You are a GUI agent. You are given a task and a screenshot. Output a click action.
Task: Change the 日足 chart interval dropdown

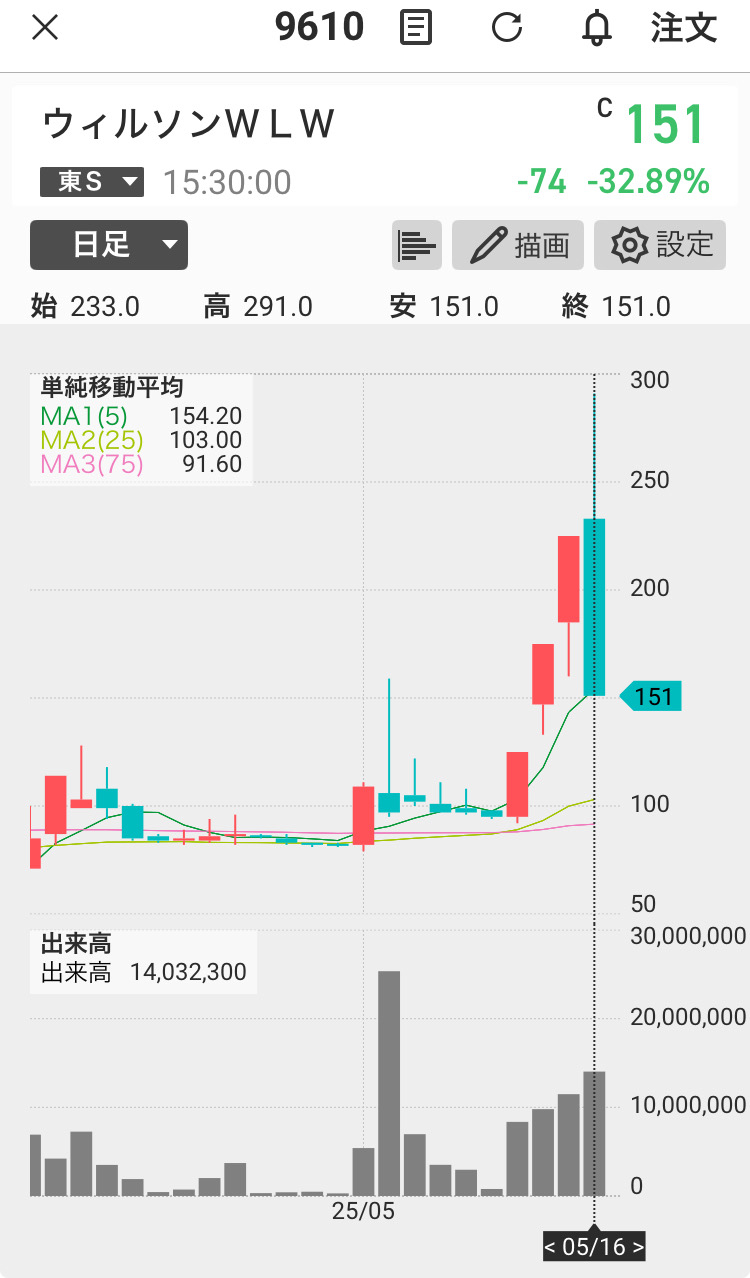(109, 245)
